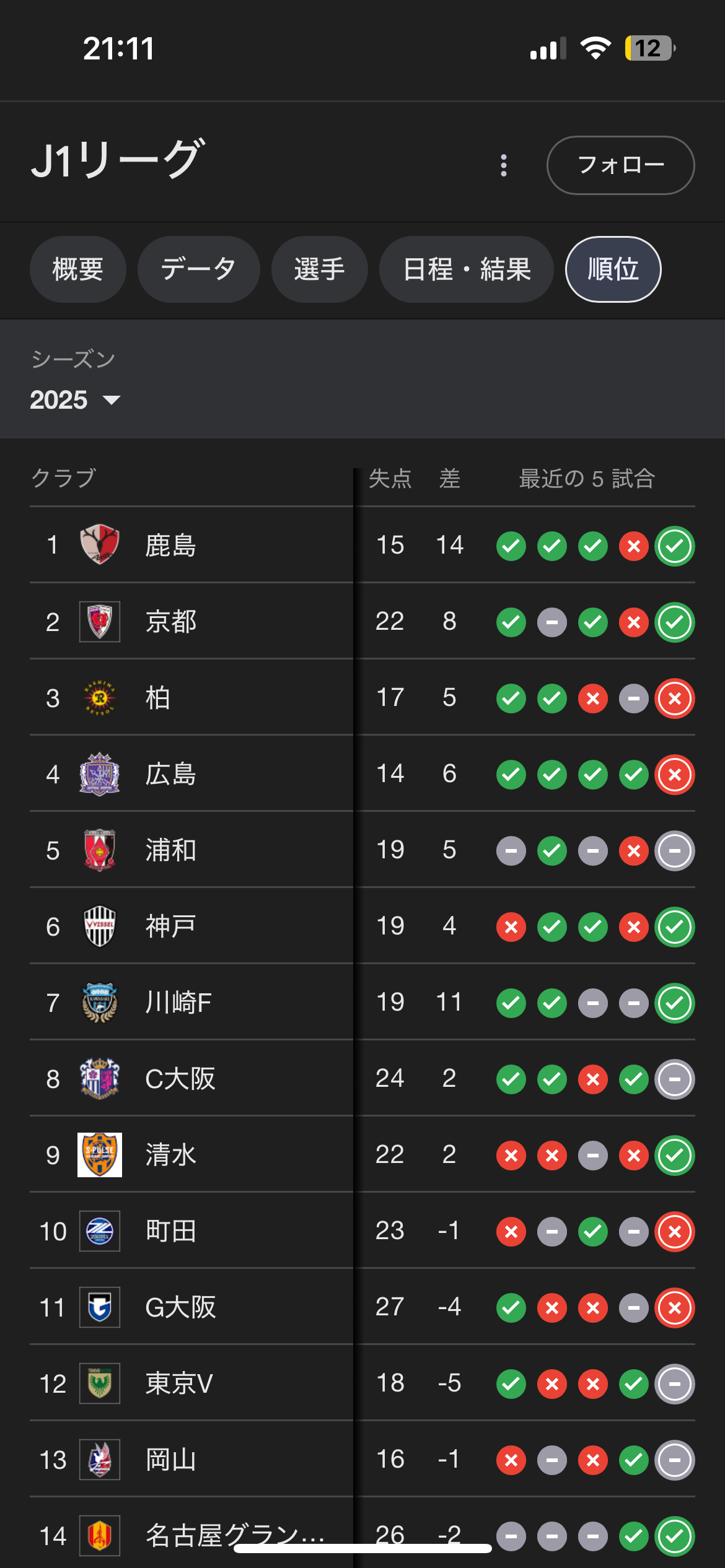Switch to the データ tab
Viewport: 725px width, 1568px height.
coord(198,269)
